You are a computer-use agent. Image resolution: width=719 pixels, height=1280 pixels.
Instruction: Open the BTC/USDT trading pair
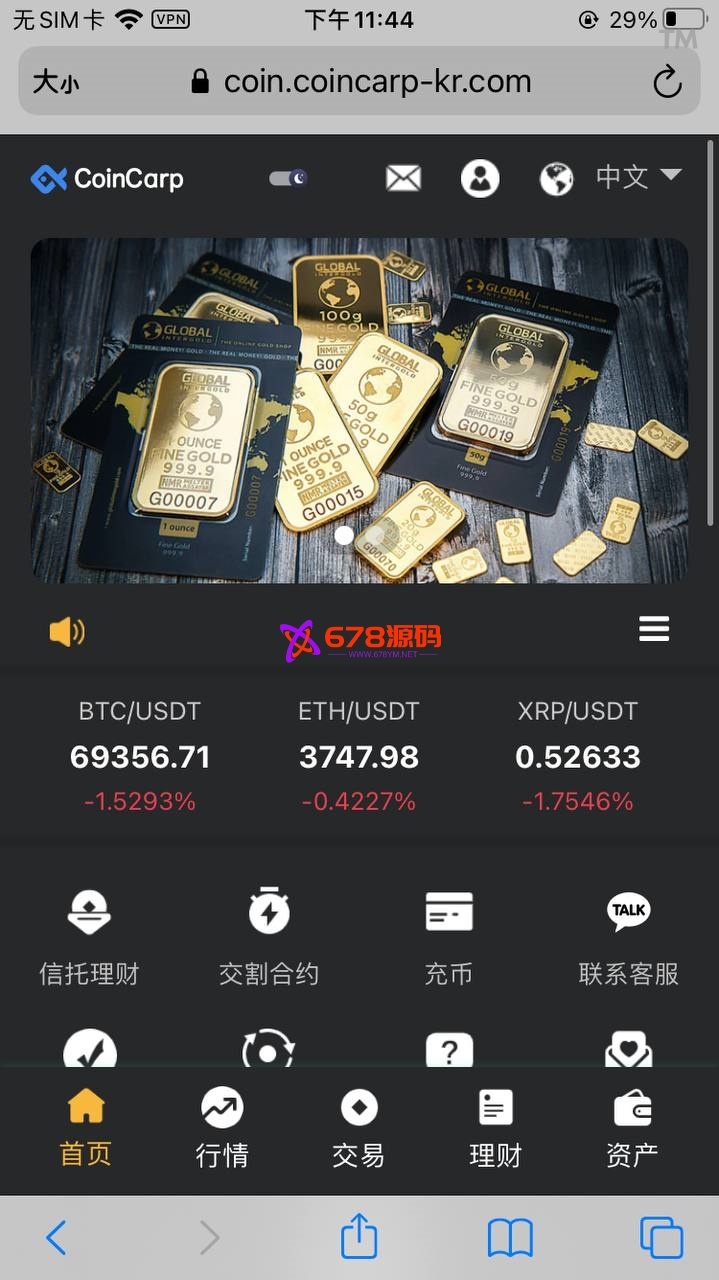coord(140,756)
